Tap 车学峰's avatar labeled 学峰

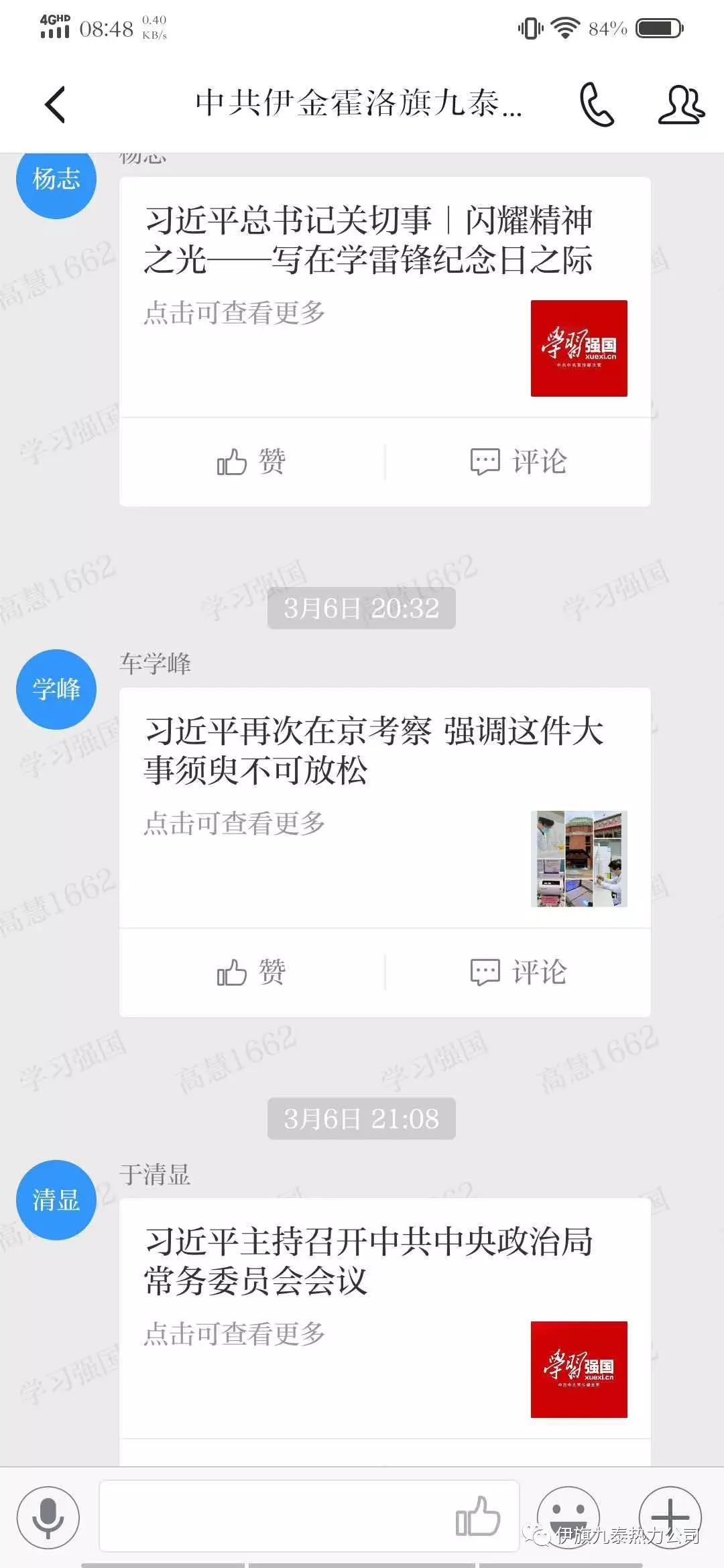(x=56, y=690)
